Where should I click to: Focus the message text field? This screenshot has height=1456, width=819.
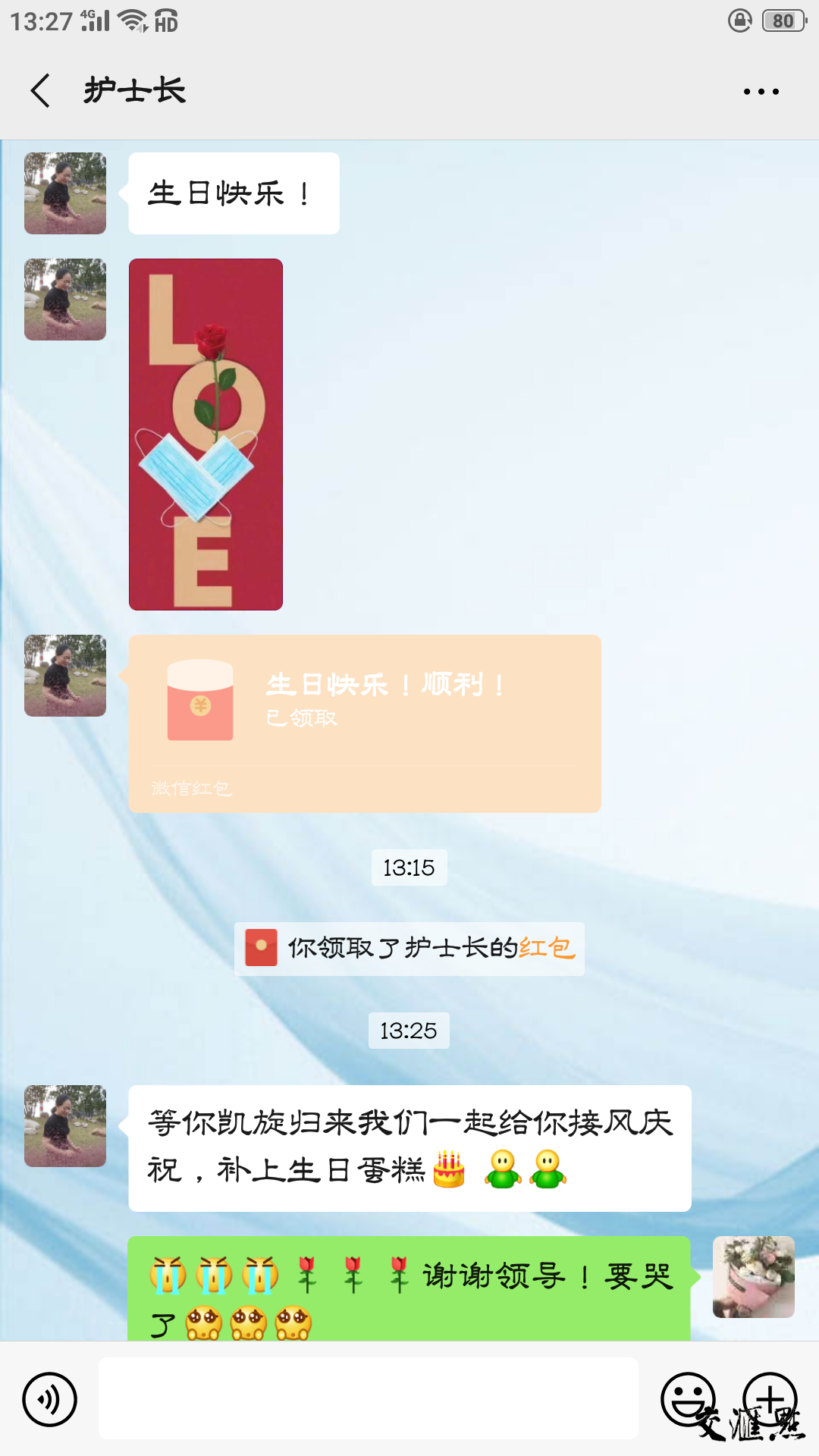pos(368,1398)
